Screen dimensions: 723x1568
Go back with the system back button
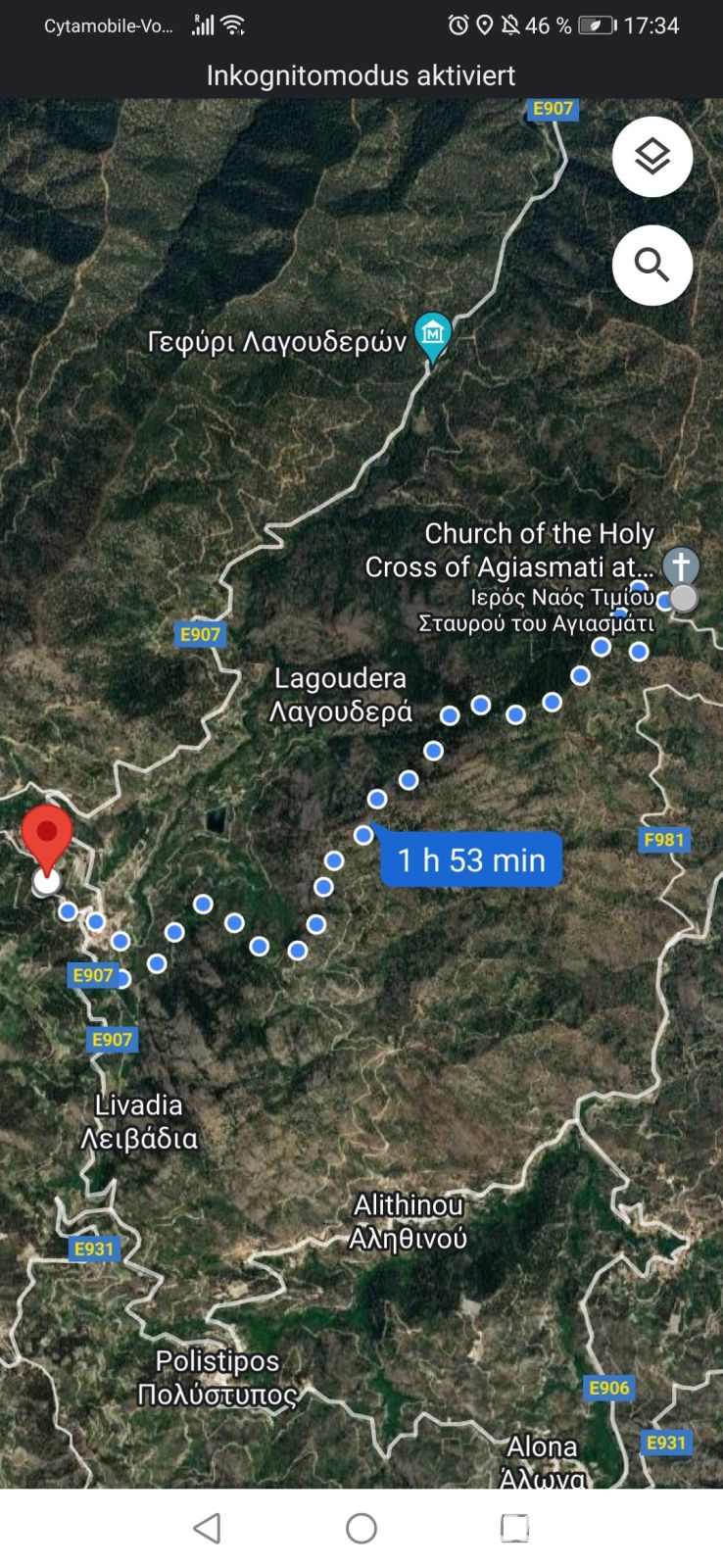207,1528
